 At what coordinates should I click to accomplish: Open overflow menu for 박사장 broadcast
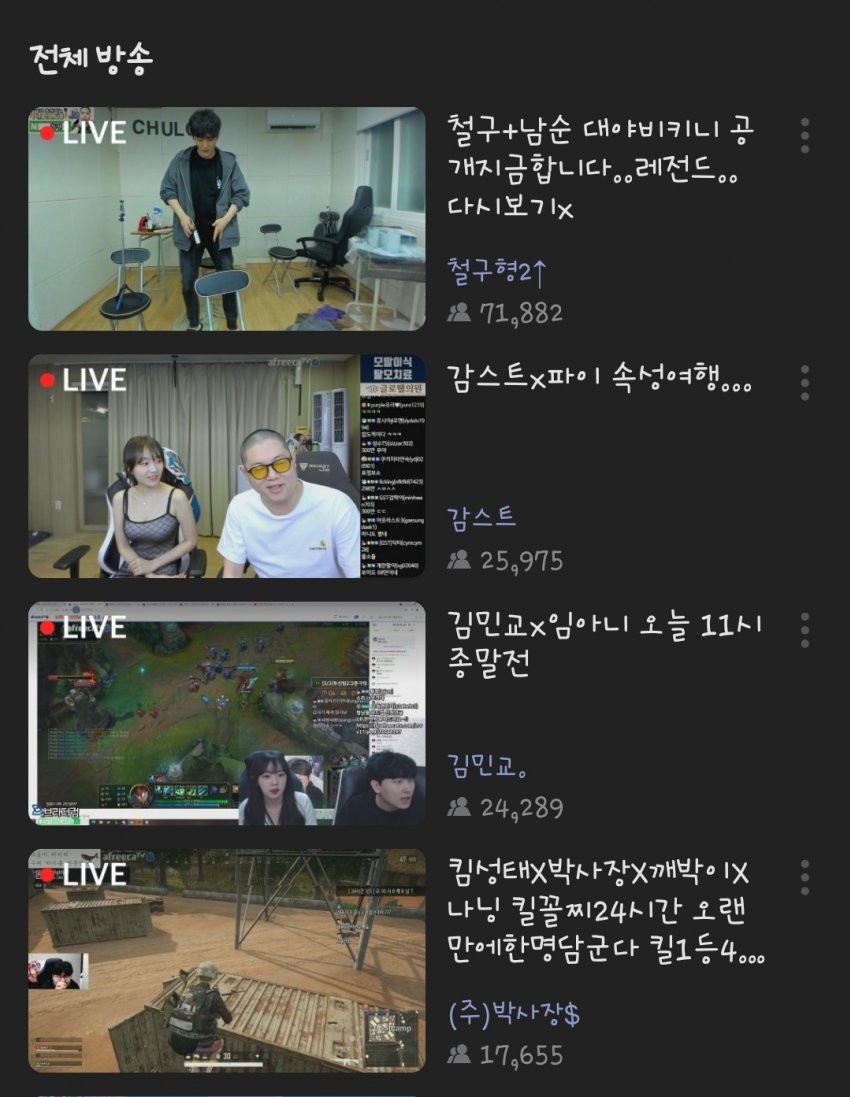805,877
